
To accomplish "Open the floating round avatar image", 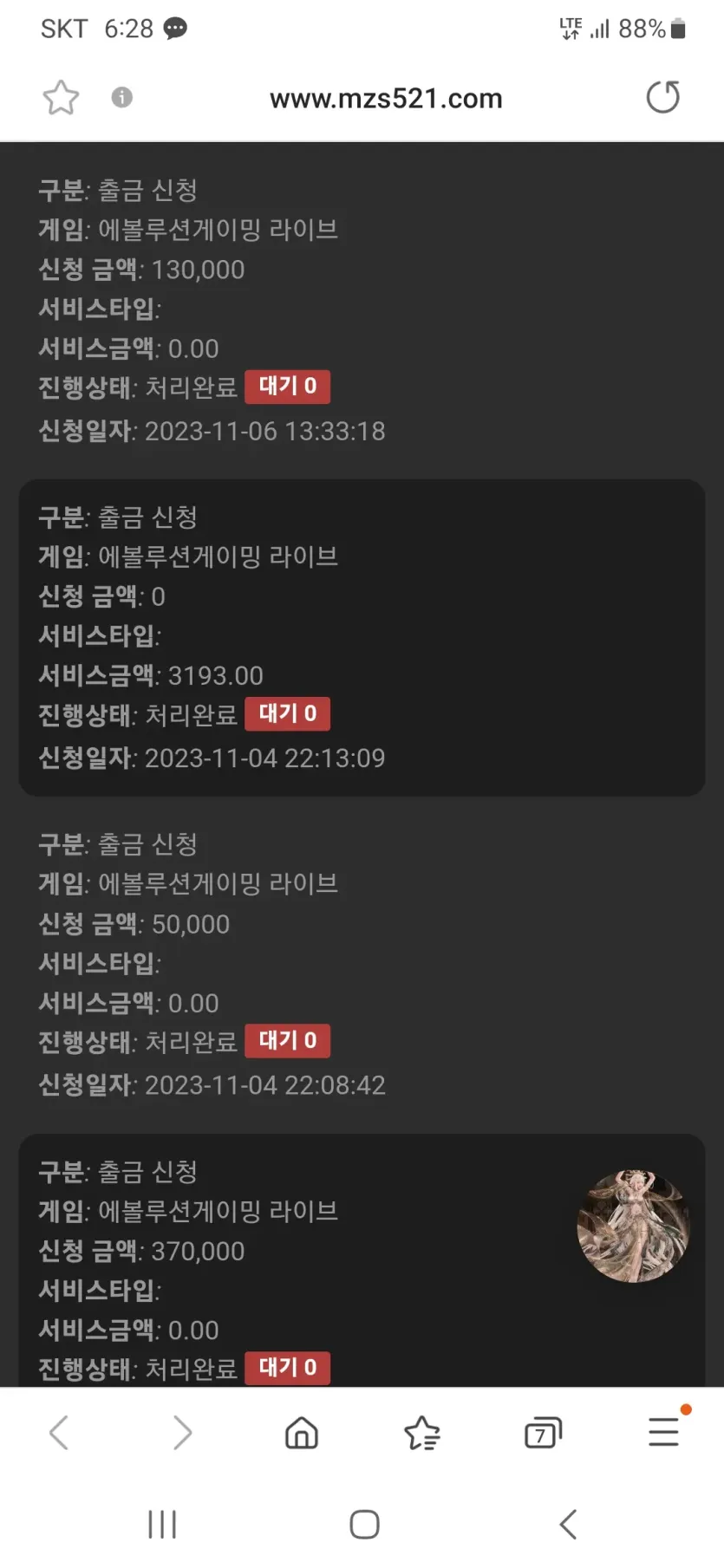I will [634, 1226].
